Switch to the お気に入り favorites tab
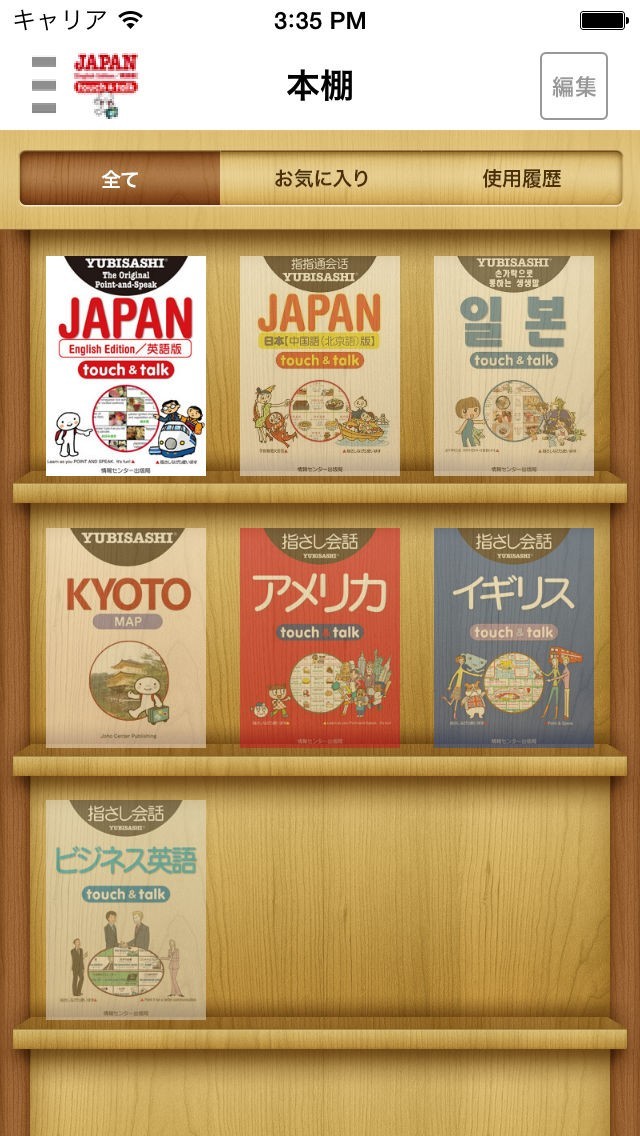 [x=321, y=178]
